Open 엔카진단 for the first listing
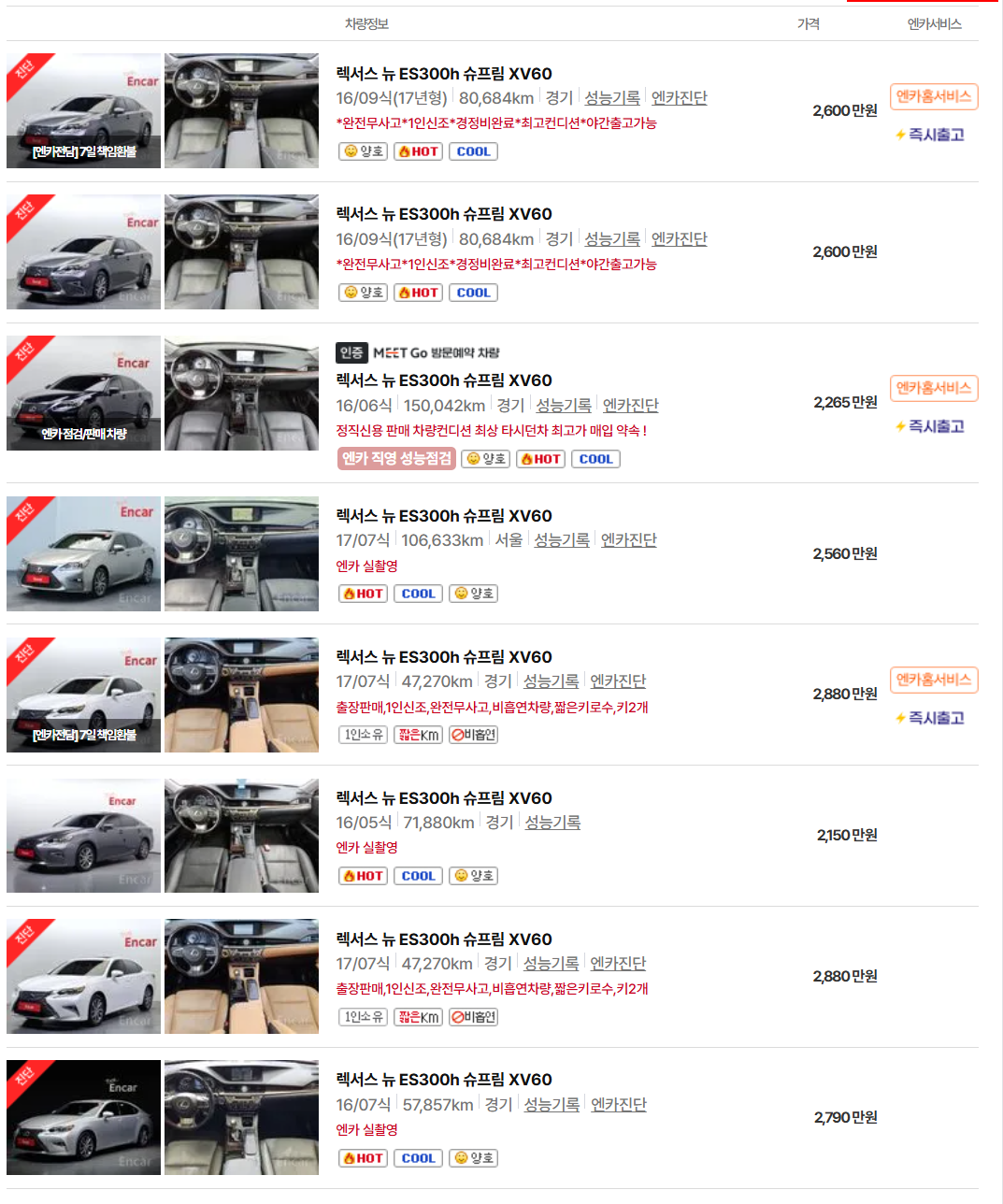The width and height of the screenshot is (1003, 1204). pyautogui.click(x=679, y=97)
